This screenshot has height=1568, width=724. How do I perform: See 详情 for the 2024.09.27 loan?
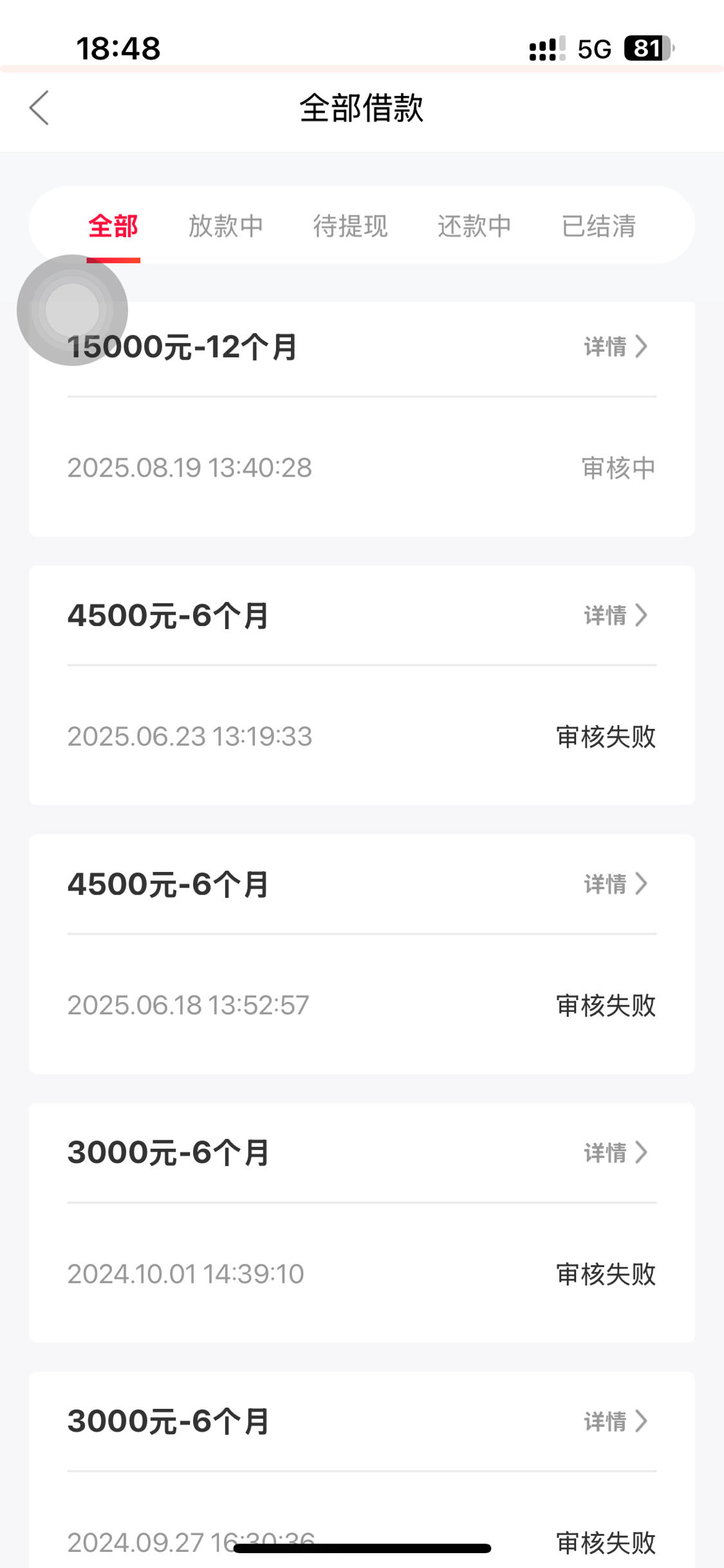(616, 1421)
